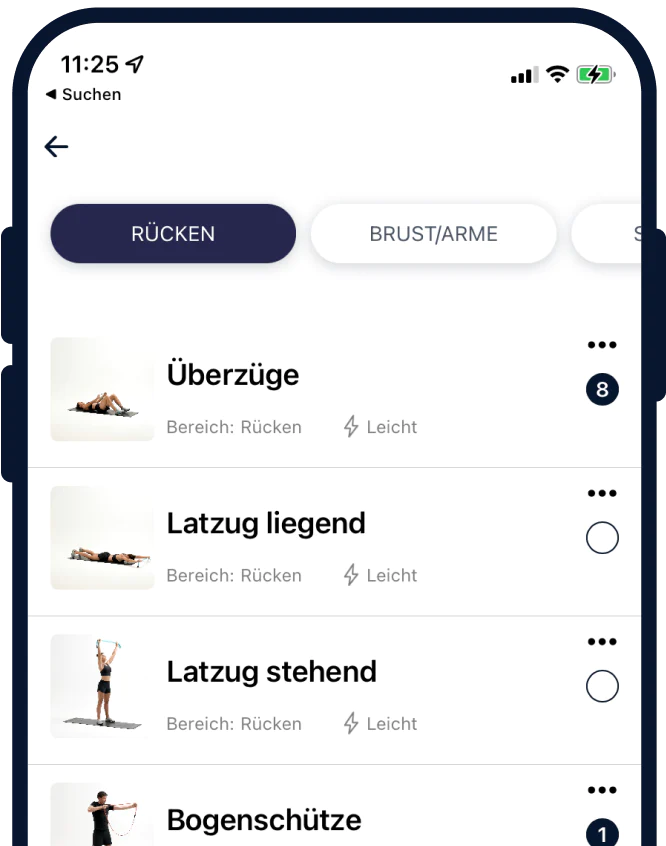Image resolution: width=666 pixels, height=846 pixels.
Task: Switch to the BRUST/ARME category
Action: click(433, 234)
